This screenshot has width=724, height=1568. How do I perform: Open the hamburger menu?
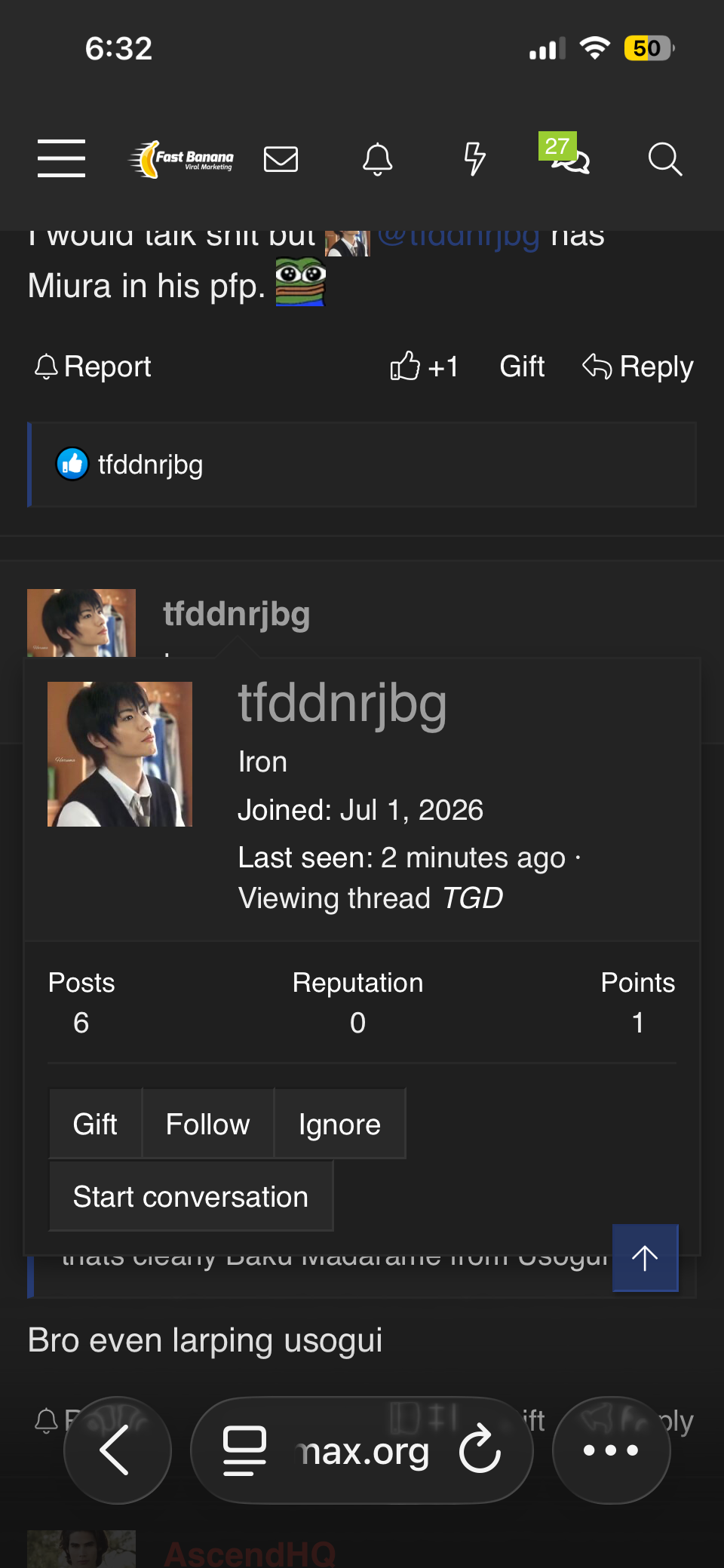coord(61,158)
